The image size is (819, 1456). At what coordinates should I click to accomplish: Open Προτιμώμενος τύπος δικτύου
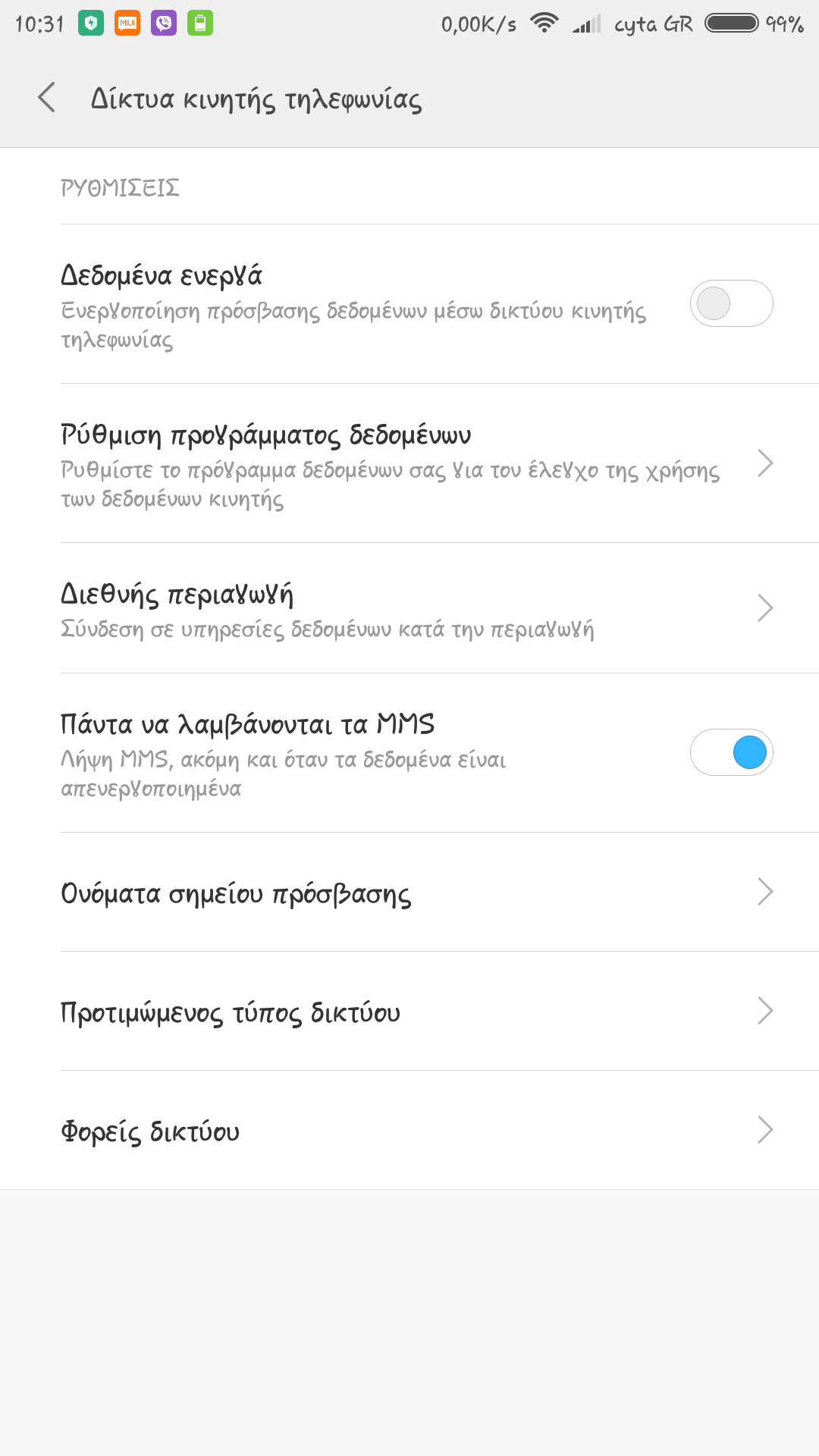point(409,1012)
